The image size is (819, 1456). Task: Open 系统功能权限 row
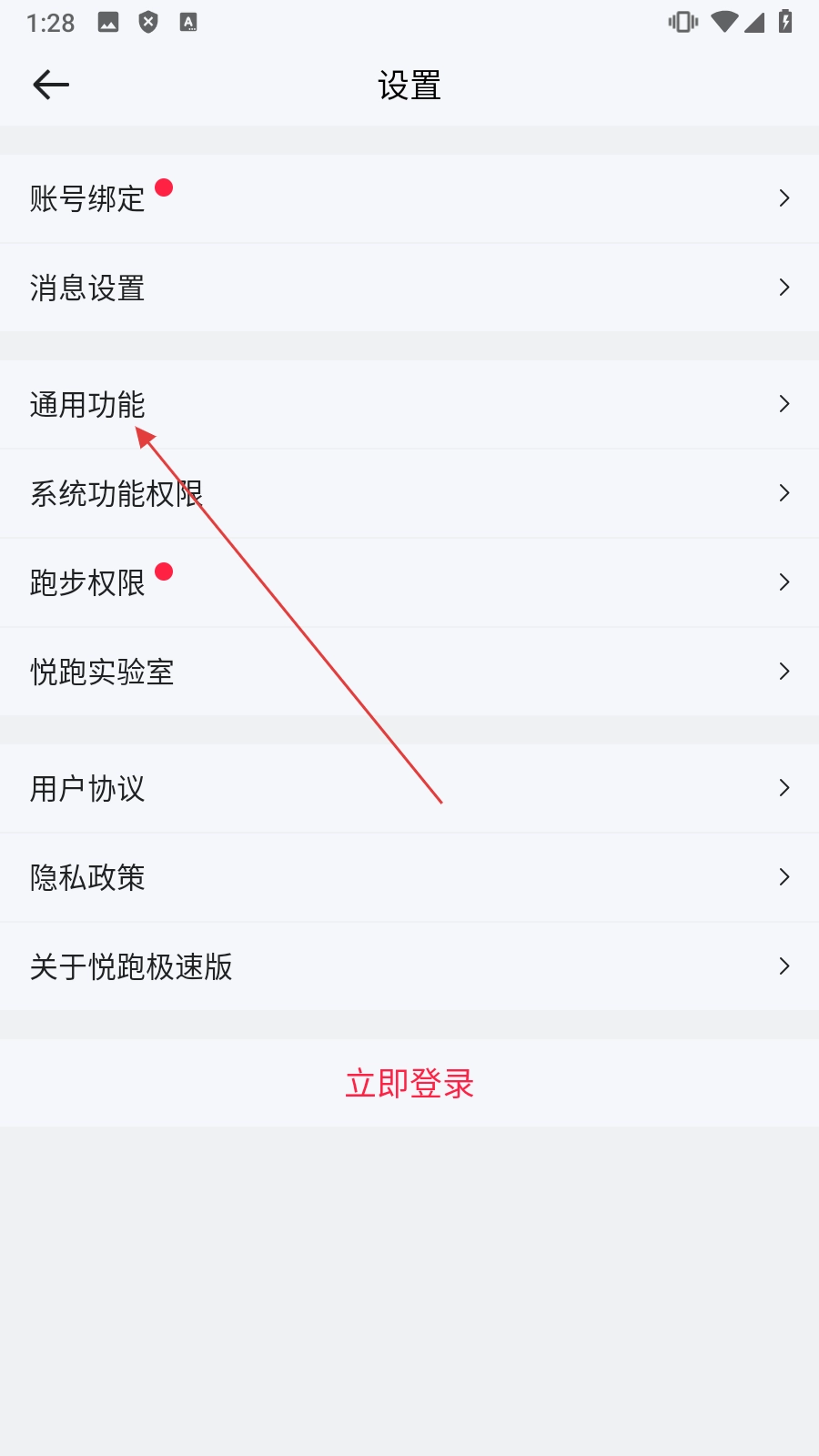coord(409,493)
